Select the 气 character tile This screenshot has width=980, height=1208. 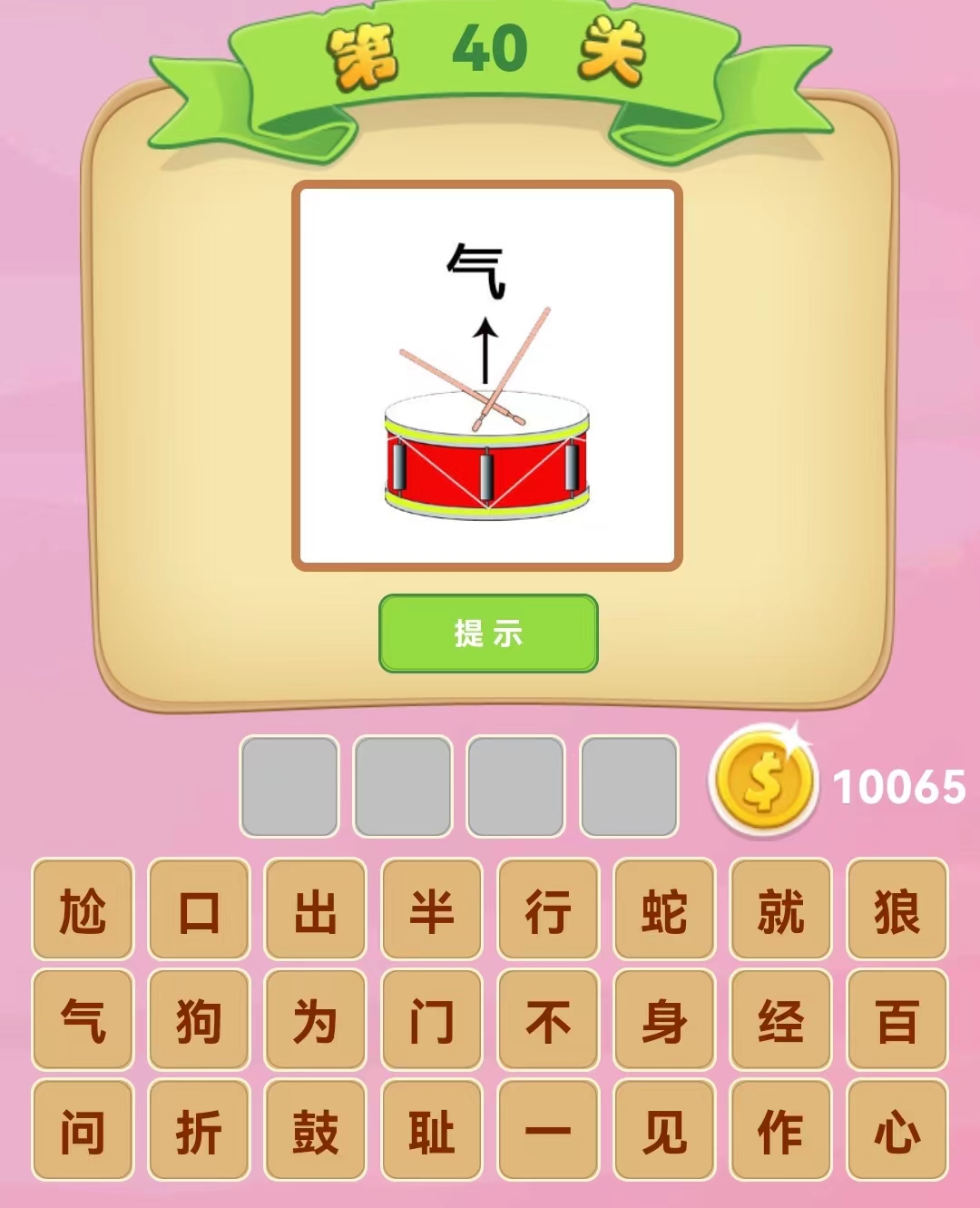coord(83,1019)
